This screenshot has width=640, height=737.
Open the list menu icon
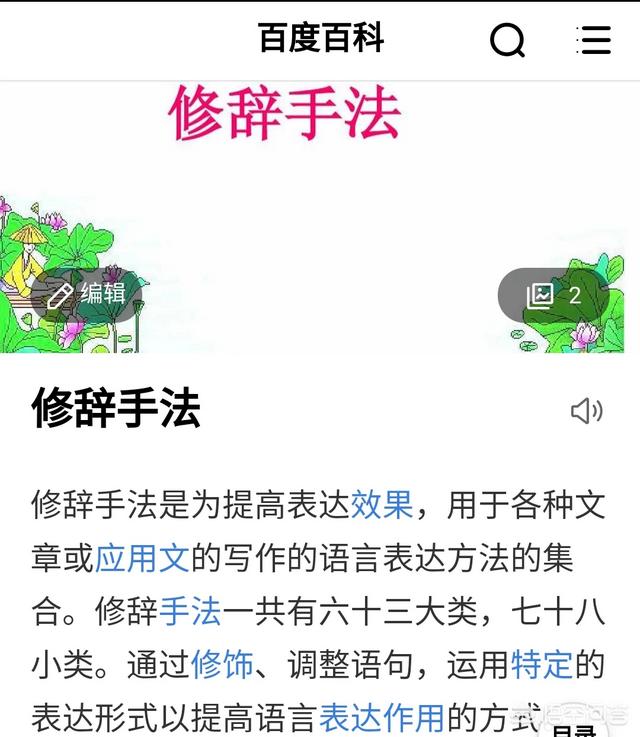(593, 40)
